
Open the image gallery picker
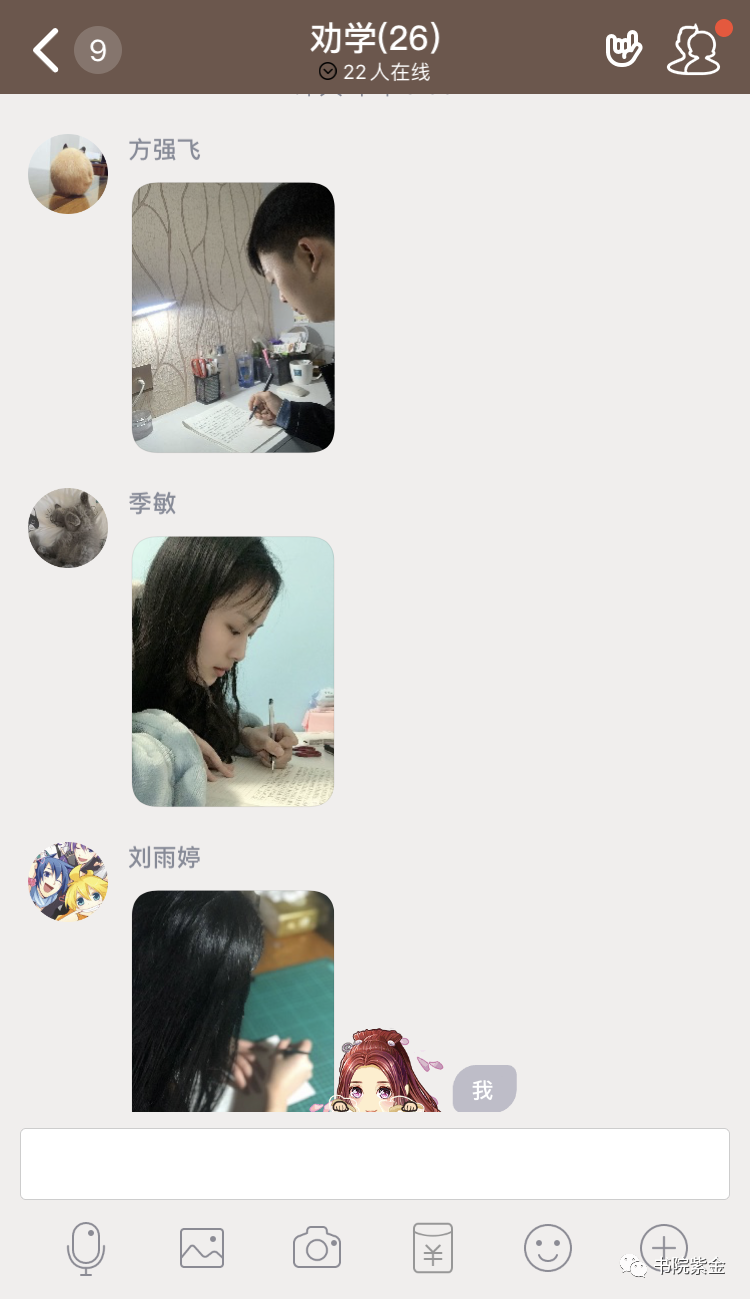coord(202,1248)
